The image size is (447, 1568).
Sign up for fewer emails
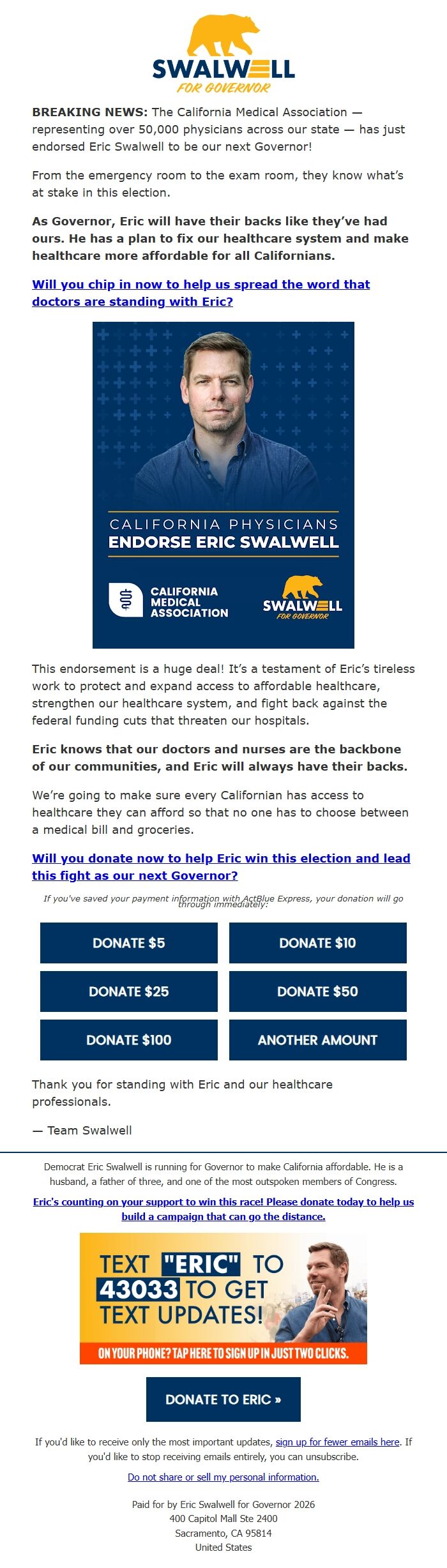[x=337, y=1442]
